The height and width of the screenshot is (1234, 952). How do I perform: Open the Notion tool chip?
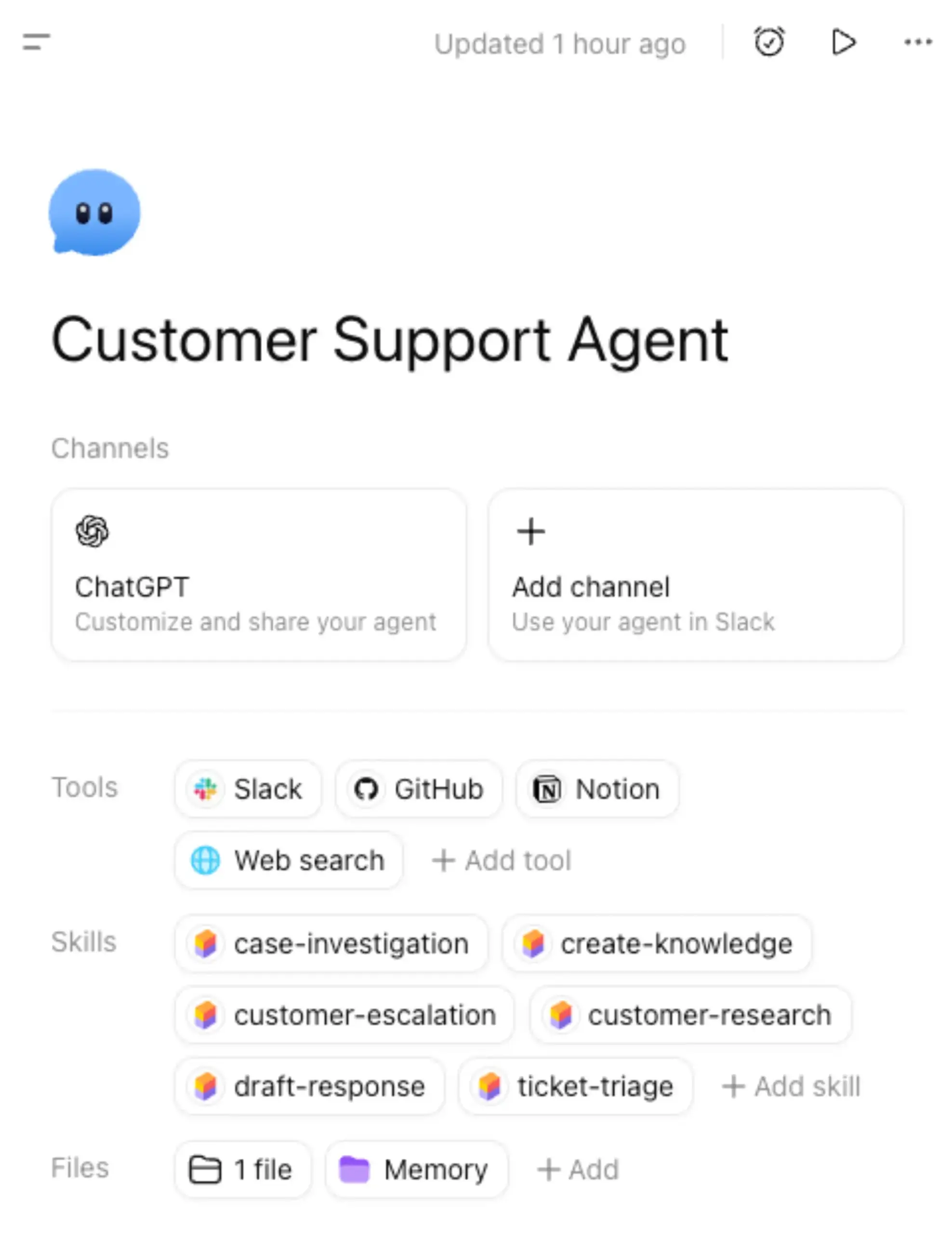click(597, 789)
